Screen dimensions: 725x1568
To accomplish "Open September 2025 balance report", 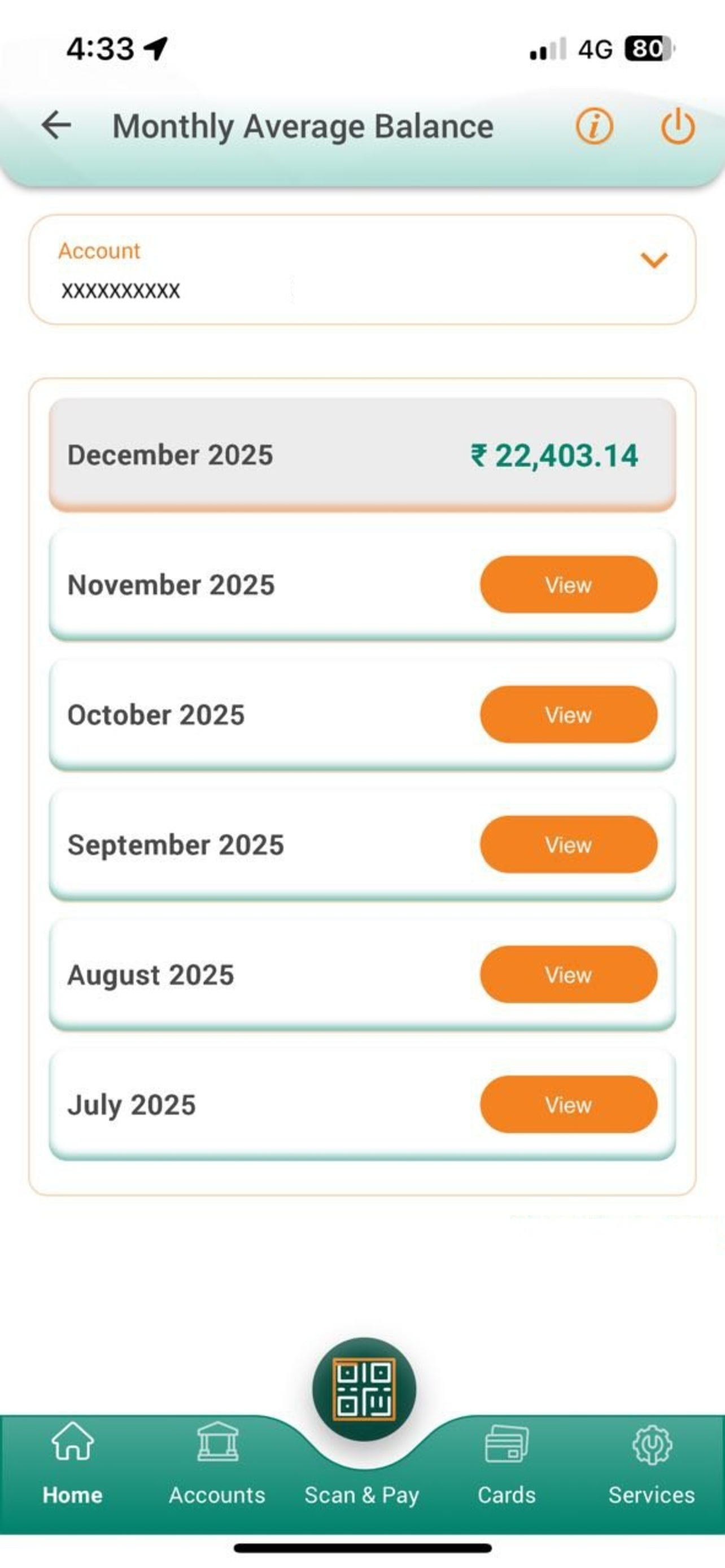I will tap(569, 845).
